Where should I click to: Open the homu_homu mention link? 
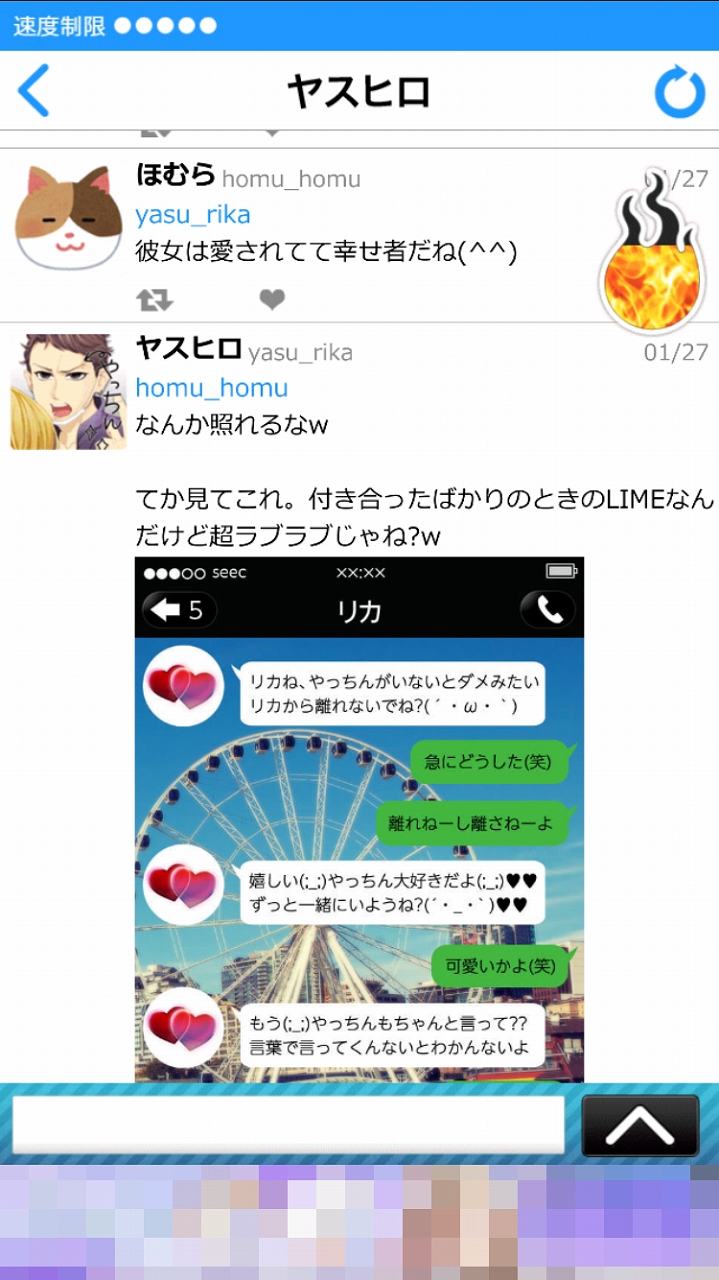tap(211, 388)
